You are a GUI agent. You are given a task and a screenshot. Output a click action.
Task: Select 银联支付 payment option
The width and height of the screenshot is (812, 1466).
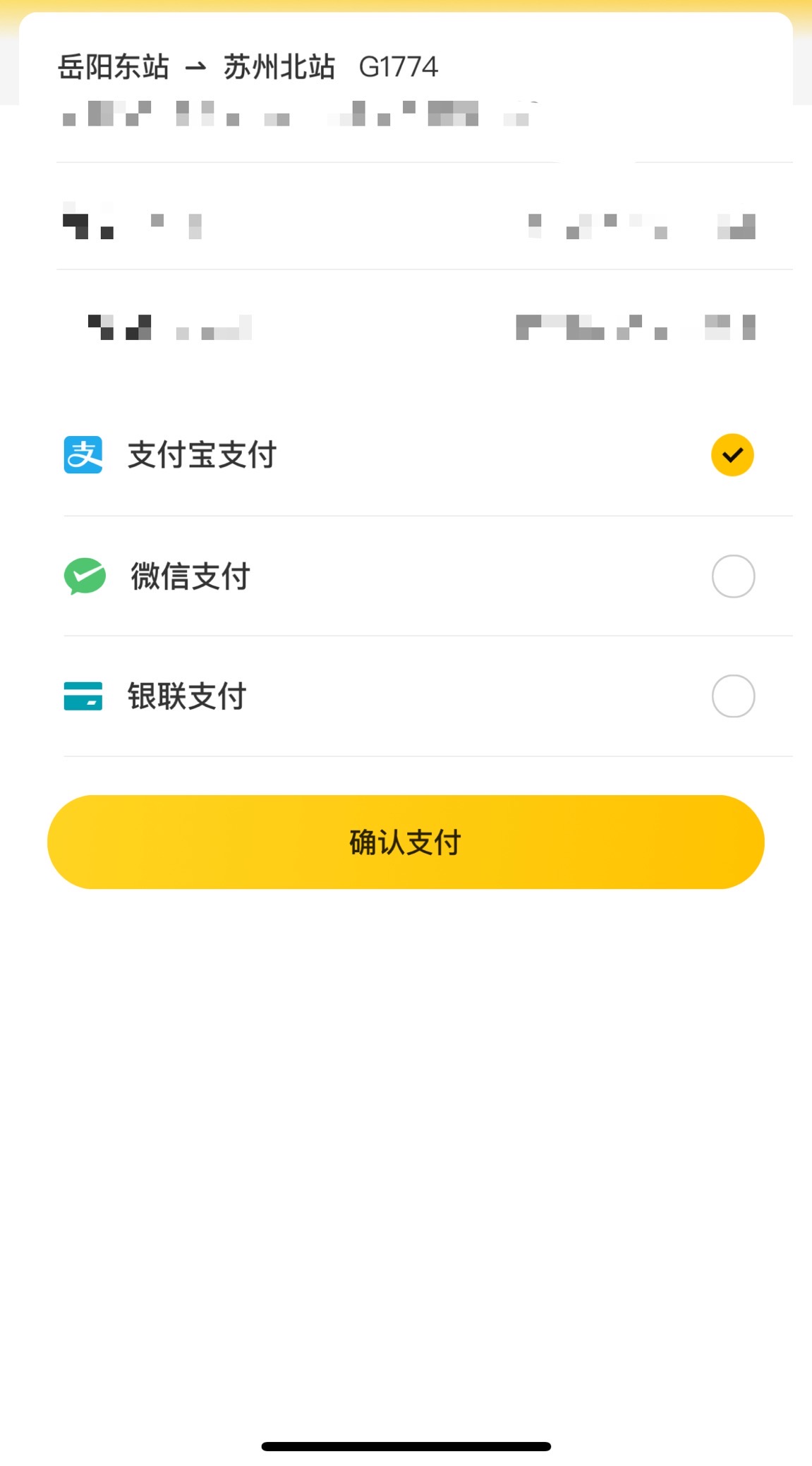[x=428, y=696]
